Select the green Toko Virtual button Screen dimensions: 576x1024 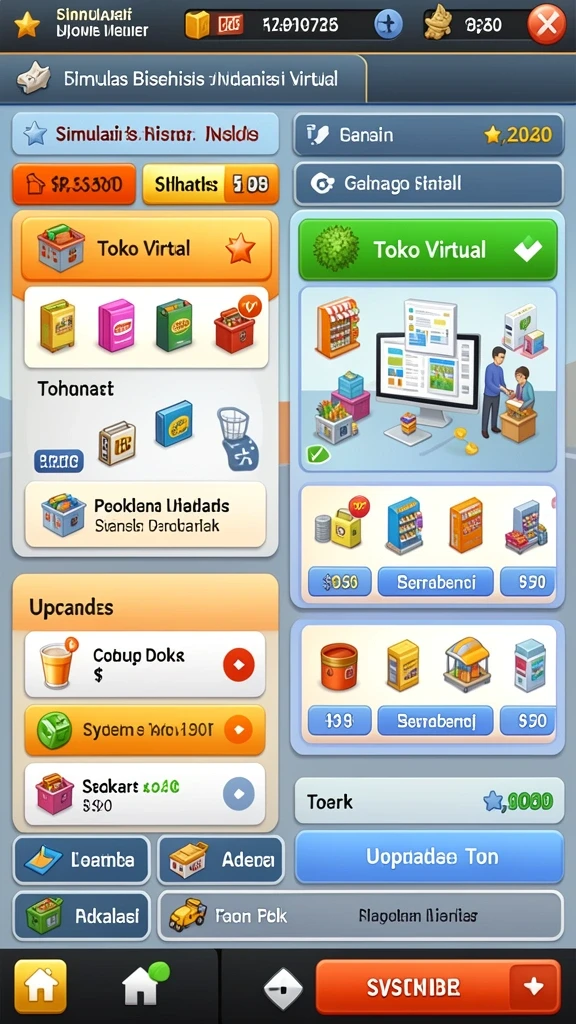click(428, 249)
